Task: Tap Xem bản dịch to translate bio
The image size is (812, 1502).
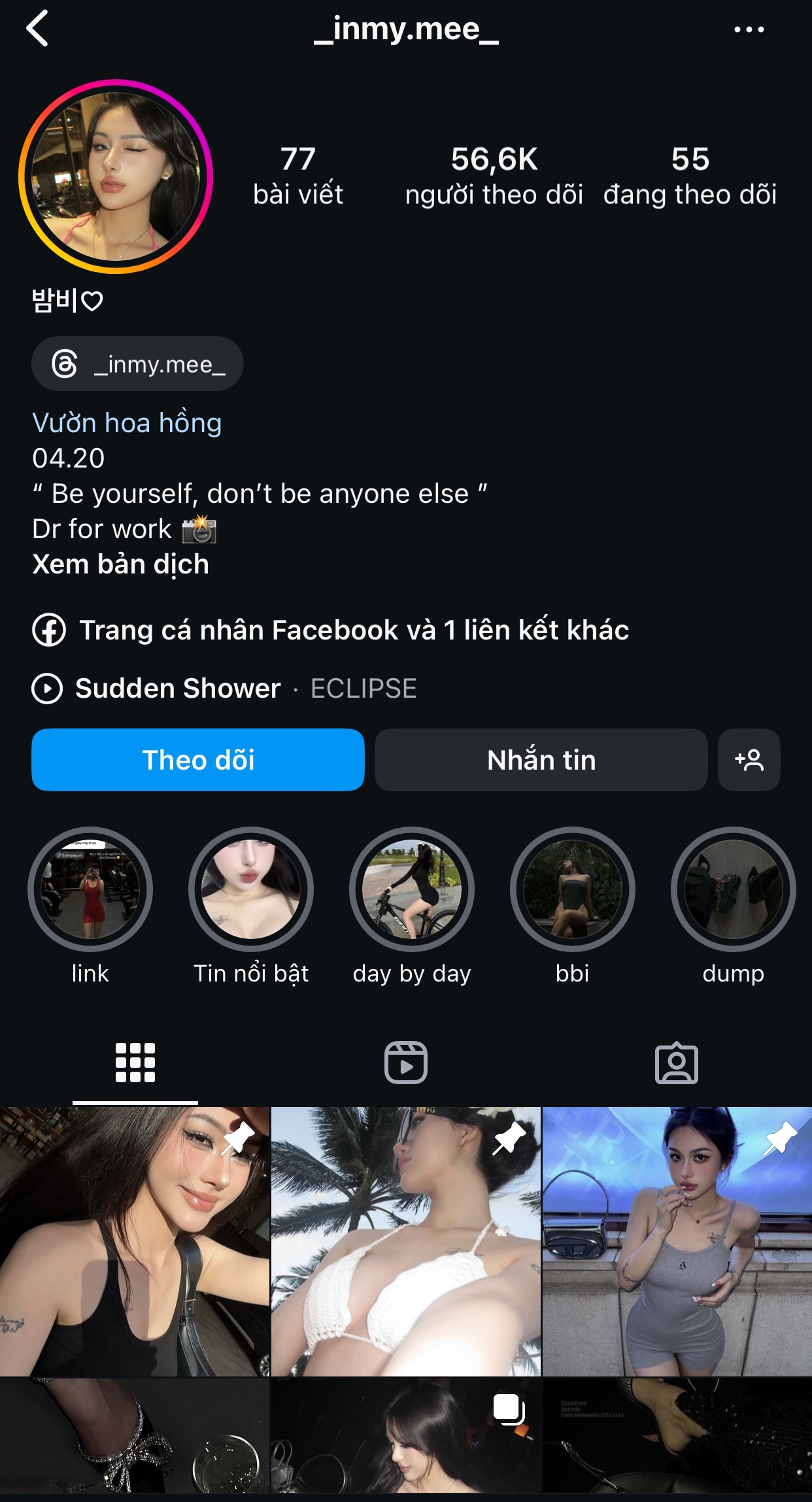Action: pos(121,564)
